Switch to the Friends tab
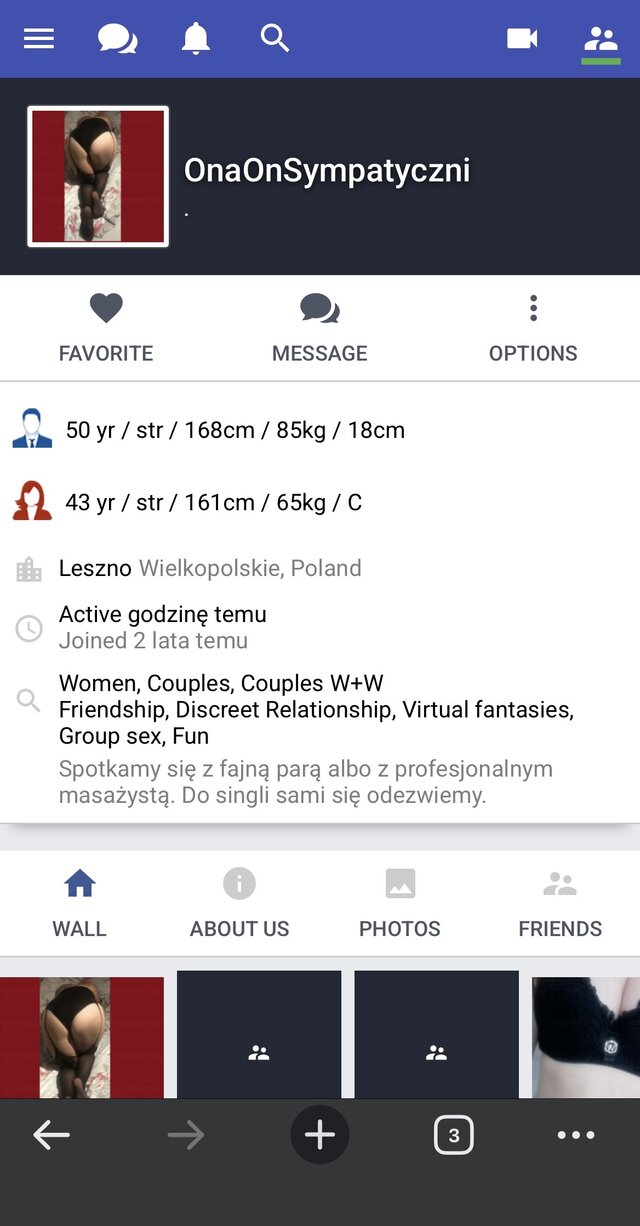The image size is (640, 1226). point(560,904)
